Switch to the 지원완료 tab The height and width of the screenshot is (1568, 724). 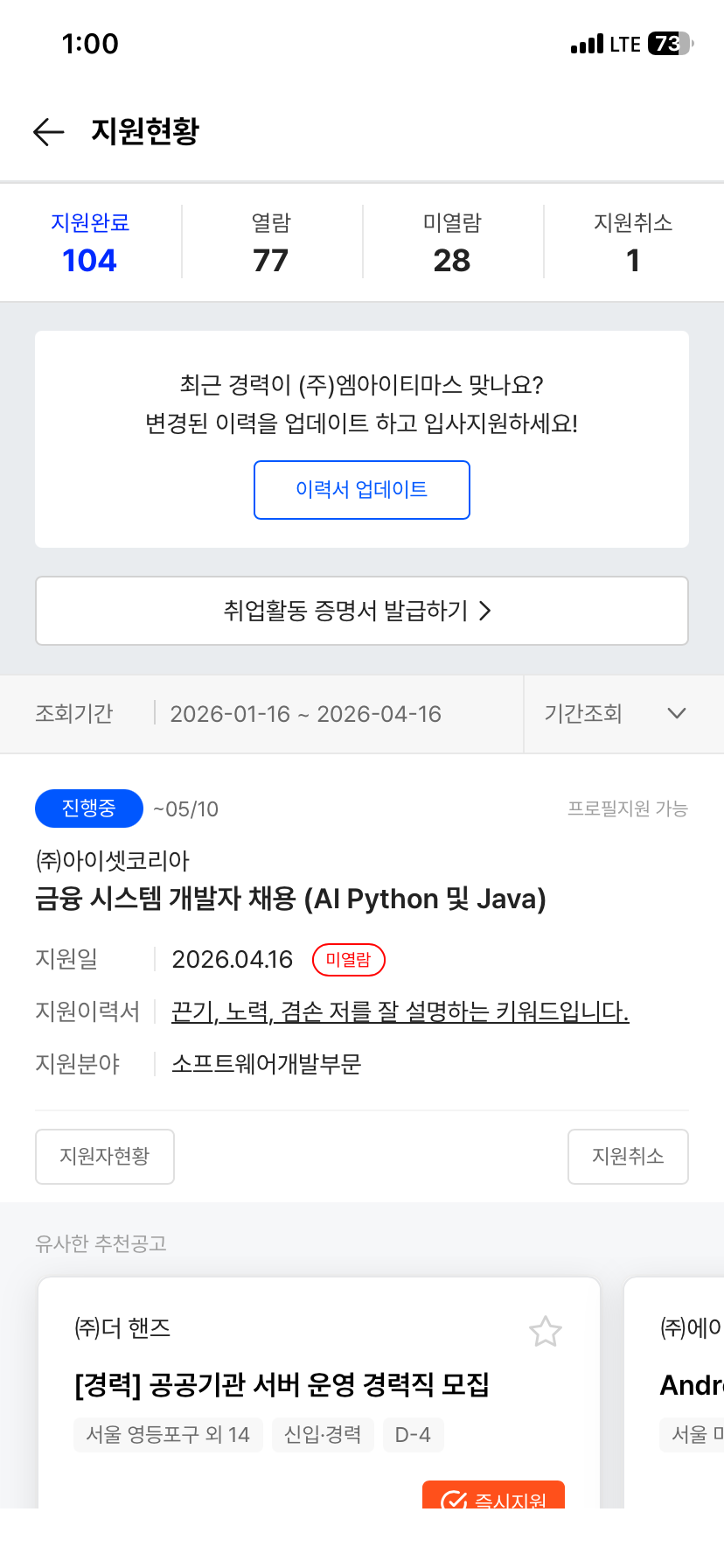pyautogui.click(x=90, y=242)
